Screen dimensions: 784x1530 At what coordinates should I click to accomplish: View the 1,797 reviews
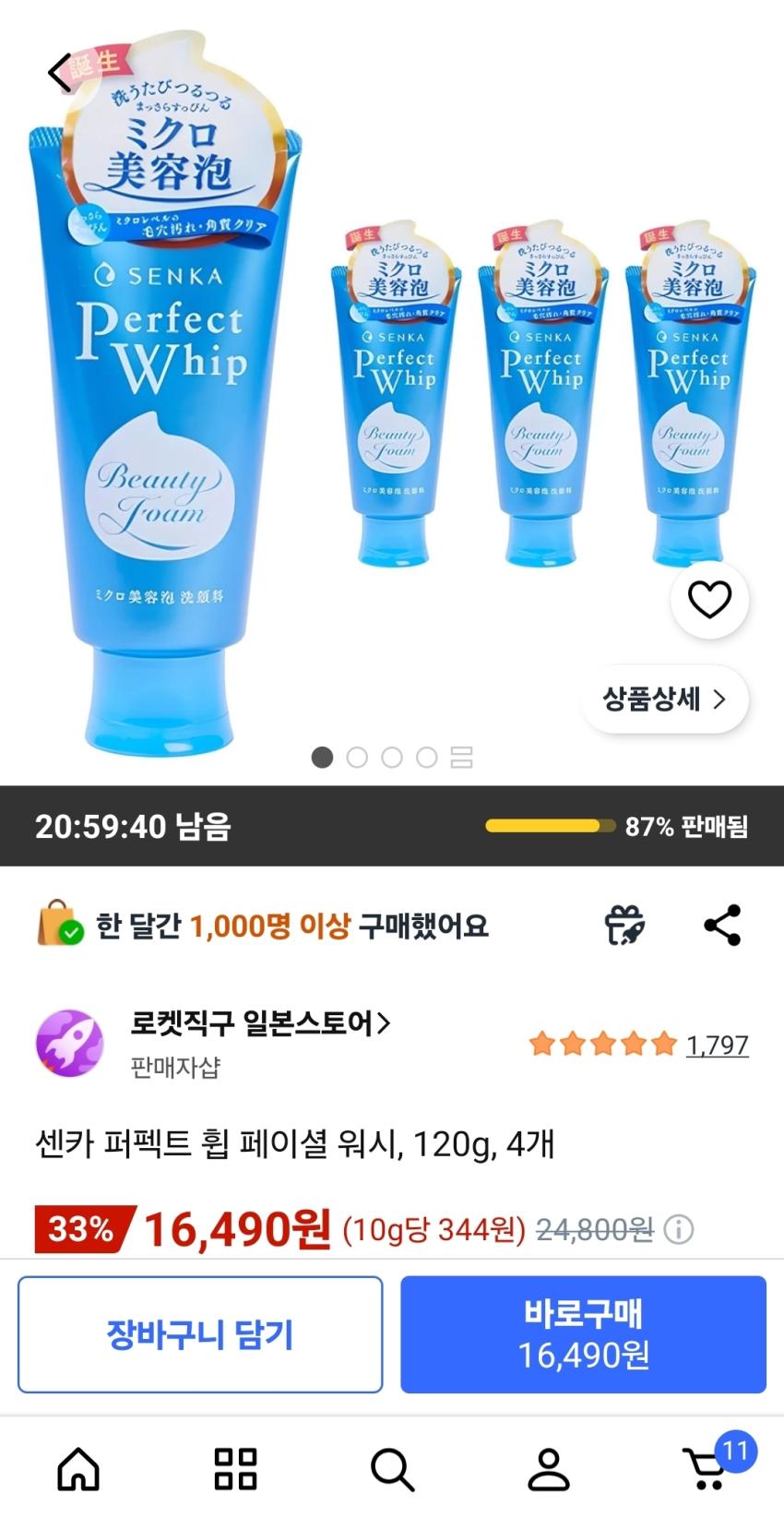717,1045
